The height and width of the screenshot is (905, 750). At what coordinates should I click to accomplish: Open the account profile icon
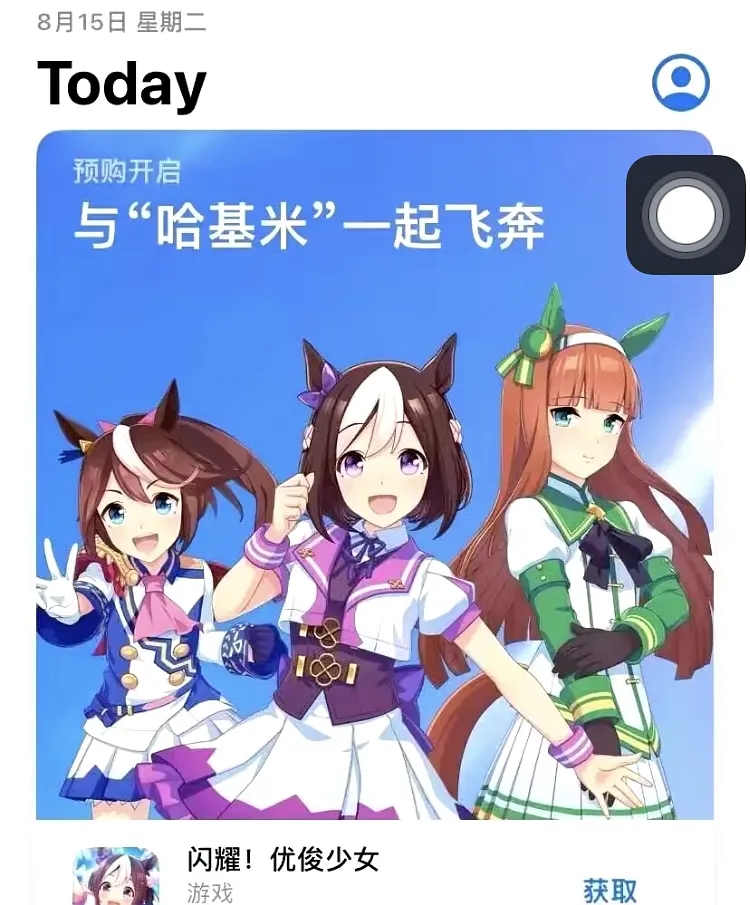point(681,82)
